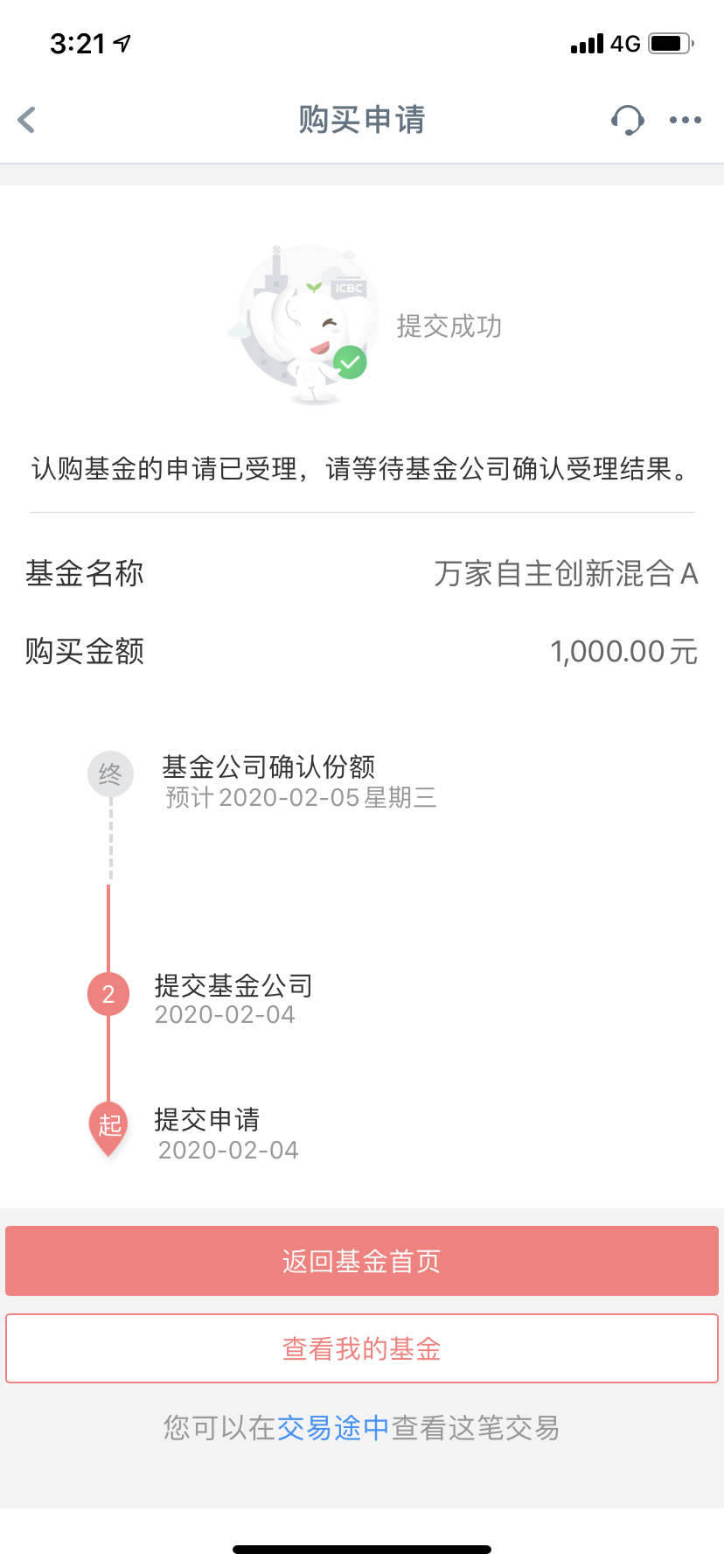Tap the cellular signal bars indicator
Viewport: 724px width, 1568px height.
pyautogui.click(x=588, y=43)
